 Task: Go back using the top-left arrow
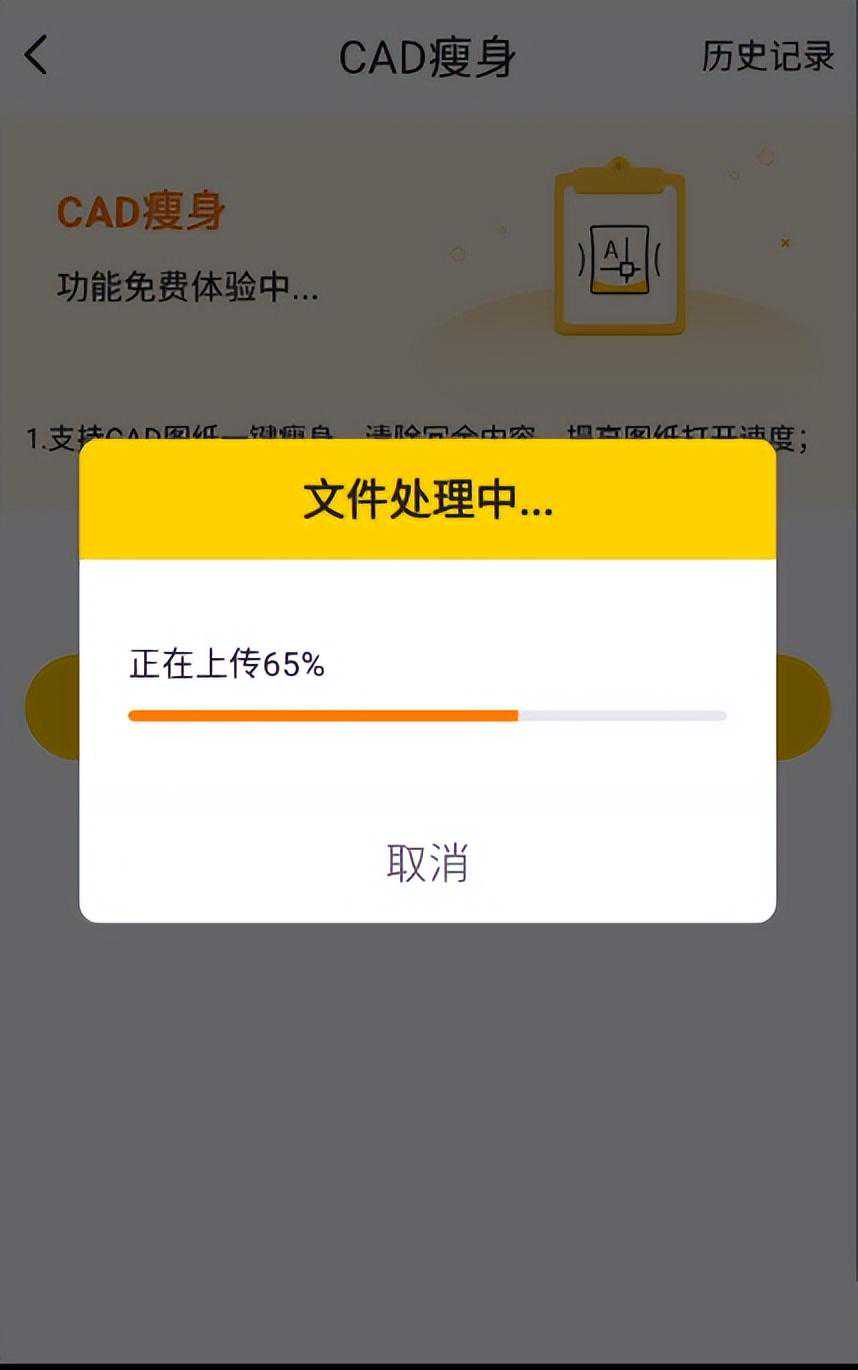coord(36,56)
